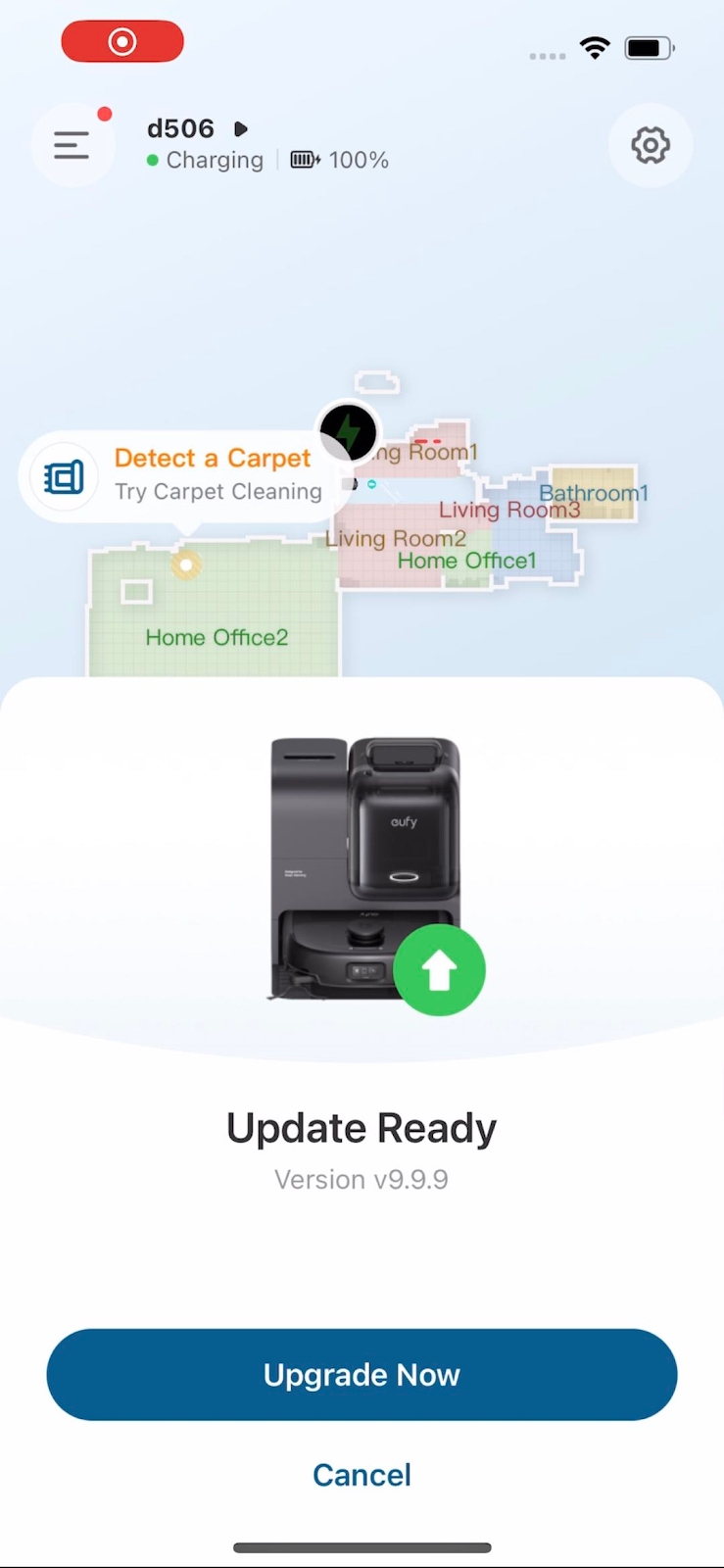Tap Upgrade Now button

click(362, 1374)
